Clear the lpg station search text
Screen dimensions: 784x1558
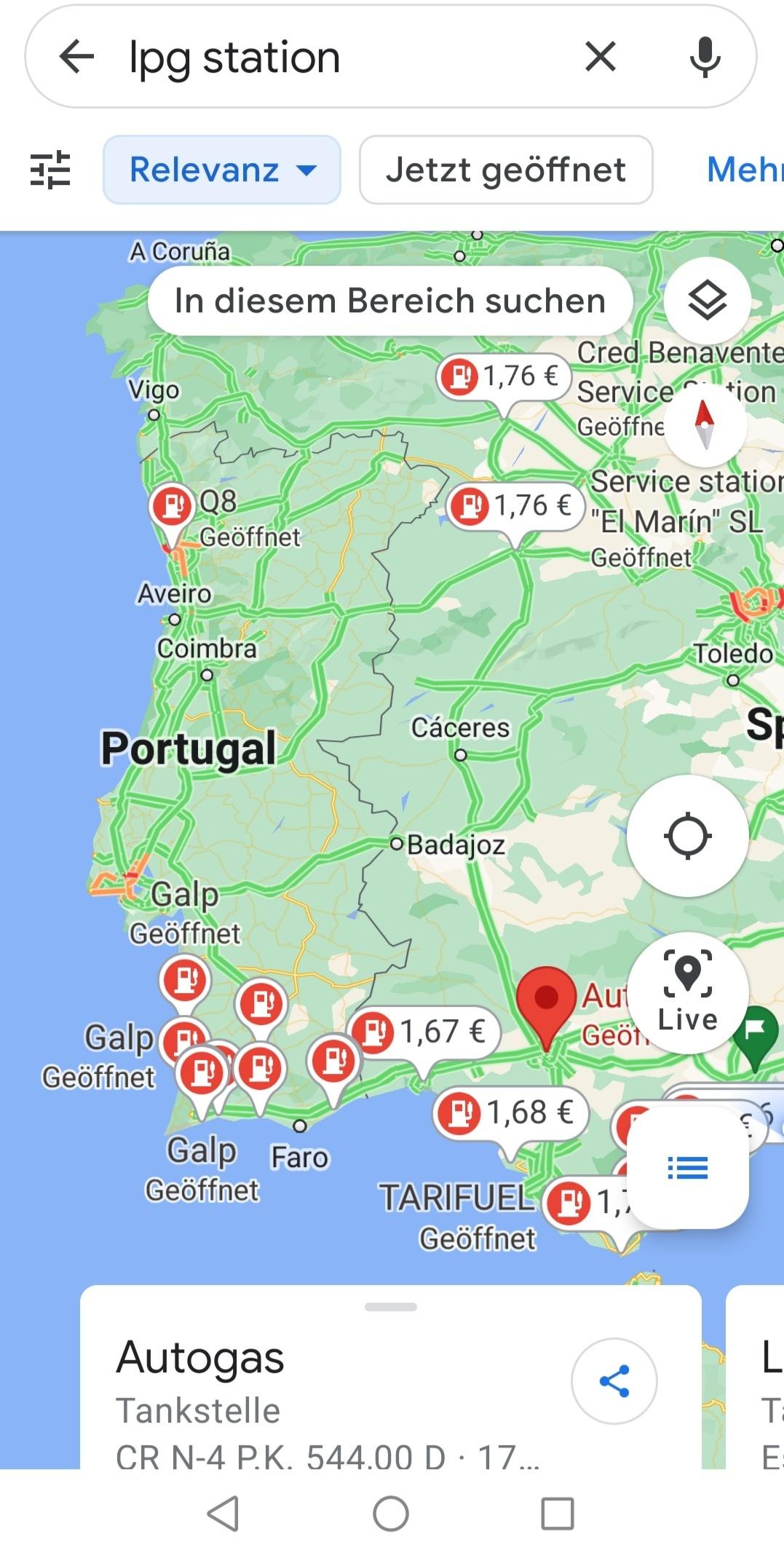601,57
